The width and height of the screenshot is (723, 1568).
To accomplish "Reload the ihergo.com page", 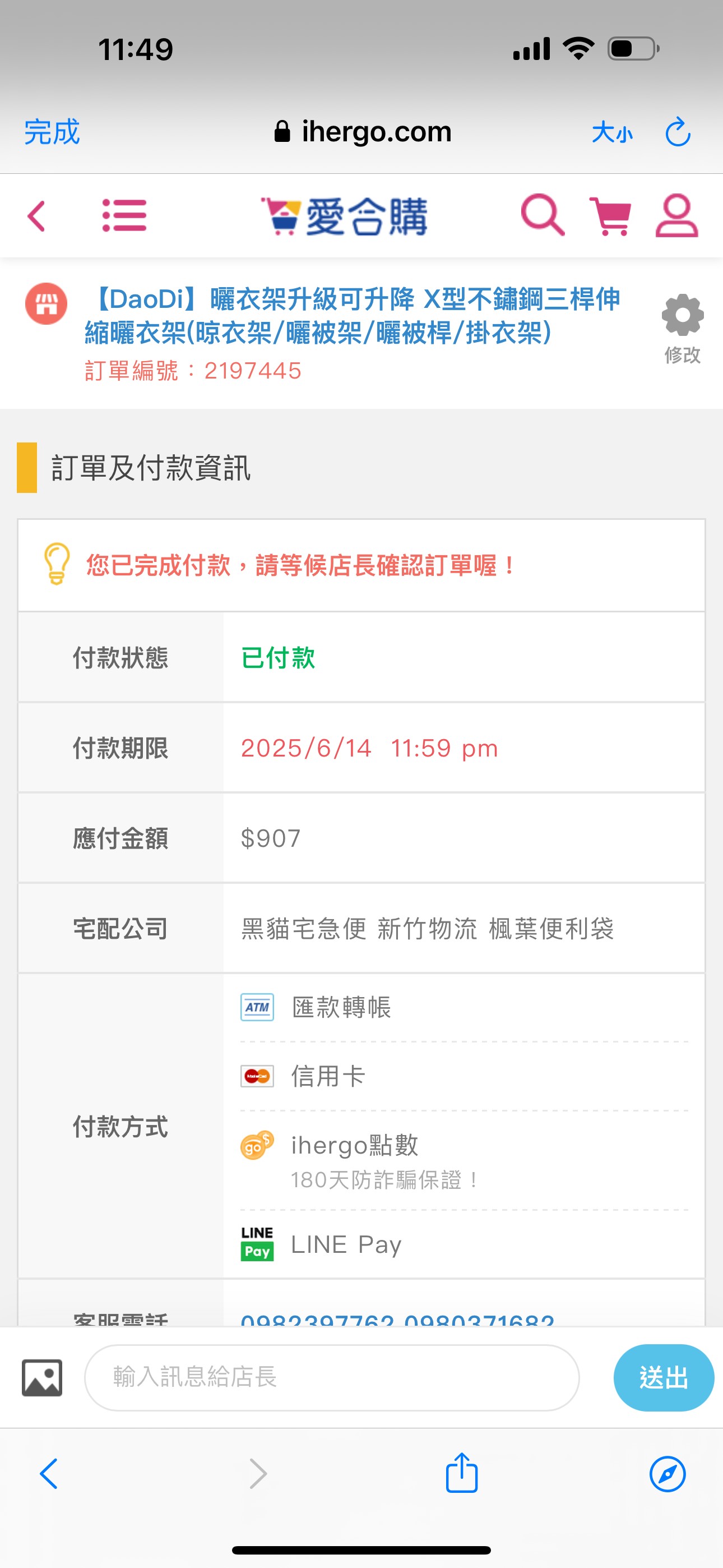I will coord(678,132).
